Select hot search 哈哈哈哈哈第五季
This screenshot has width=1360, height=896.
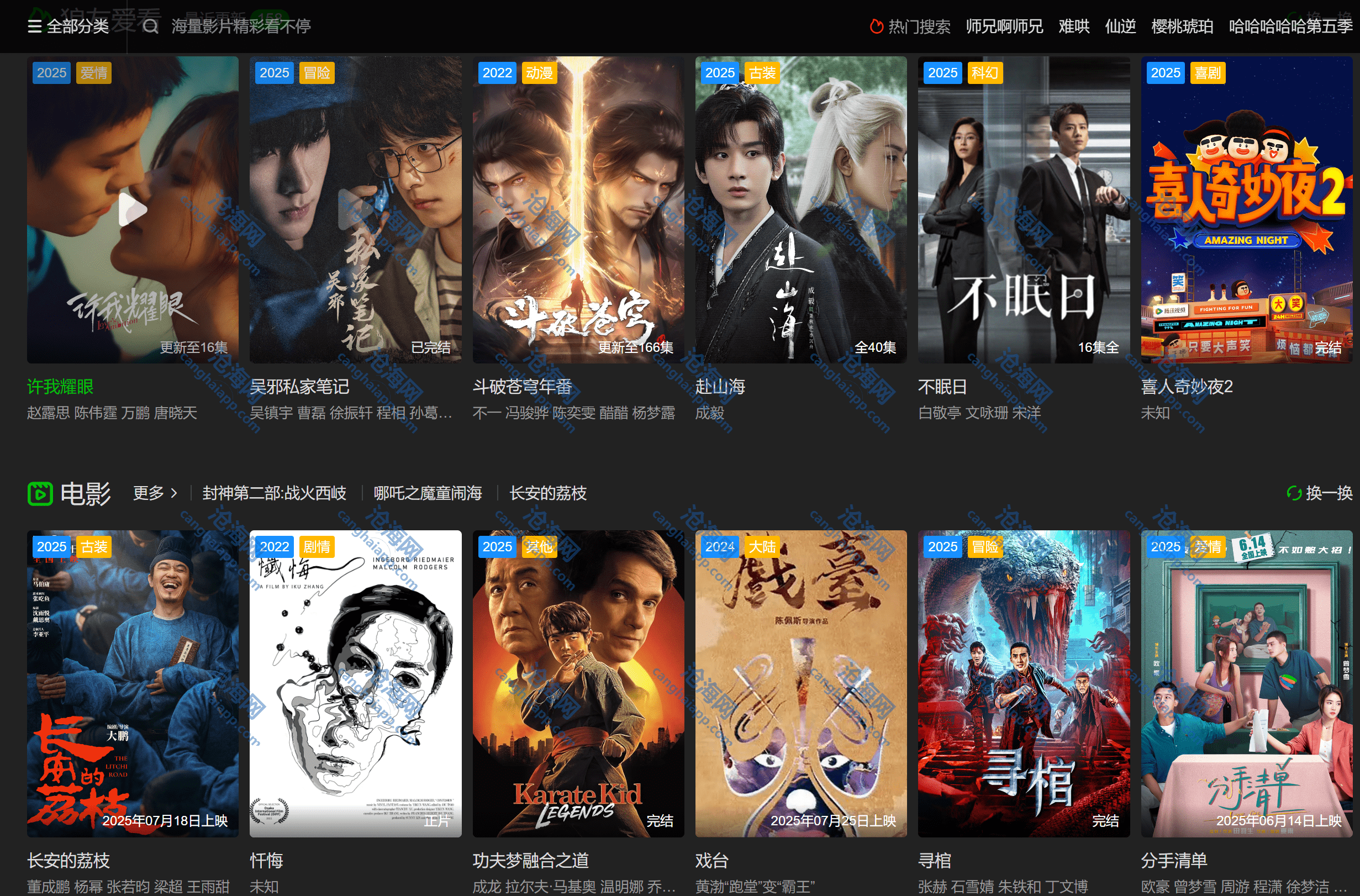click(x=1290, y=27)
